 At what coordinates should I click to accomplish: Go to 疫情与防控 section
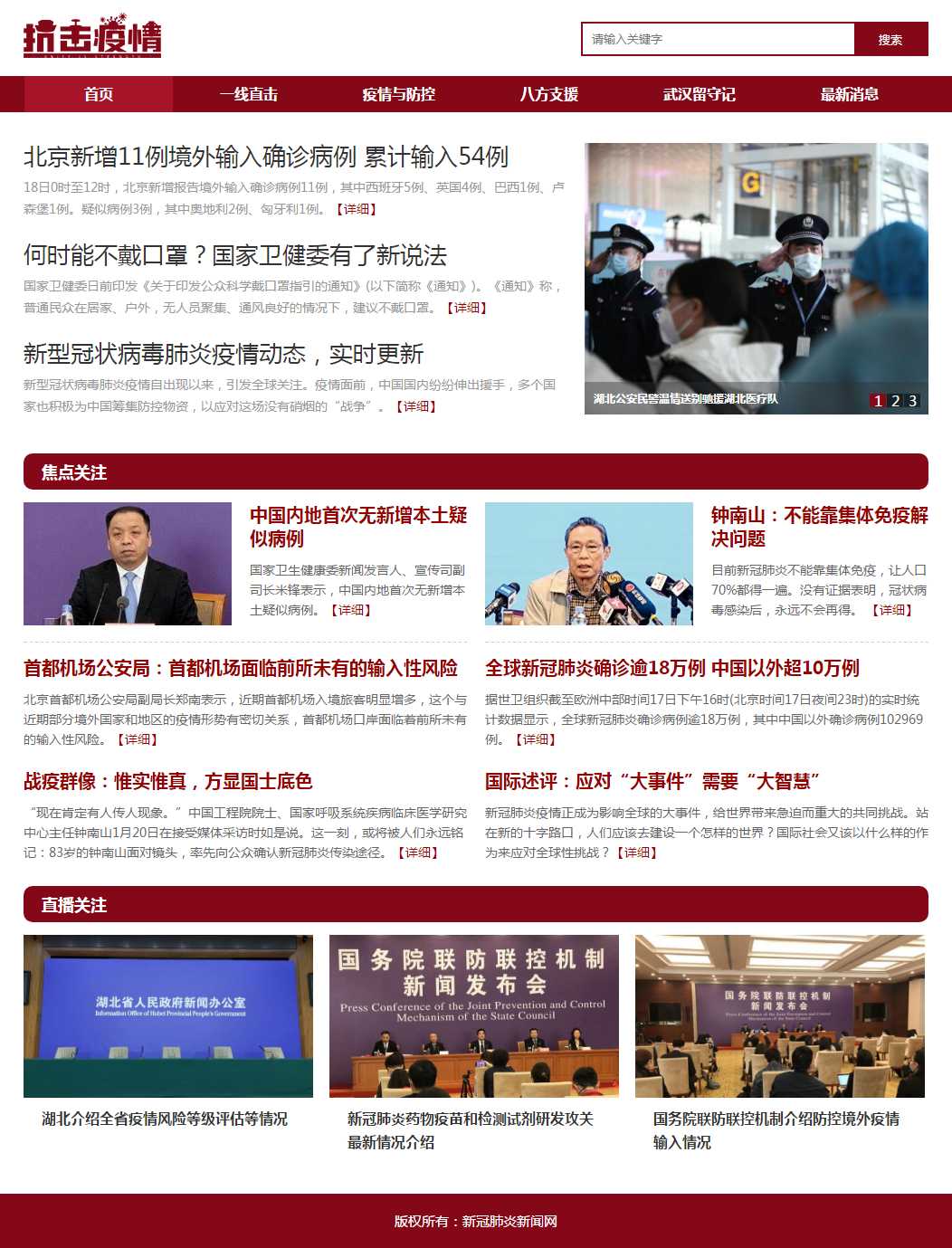(398, 94)
